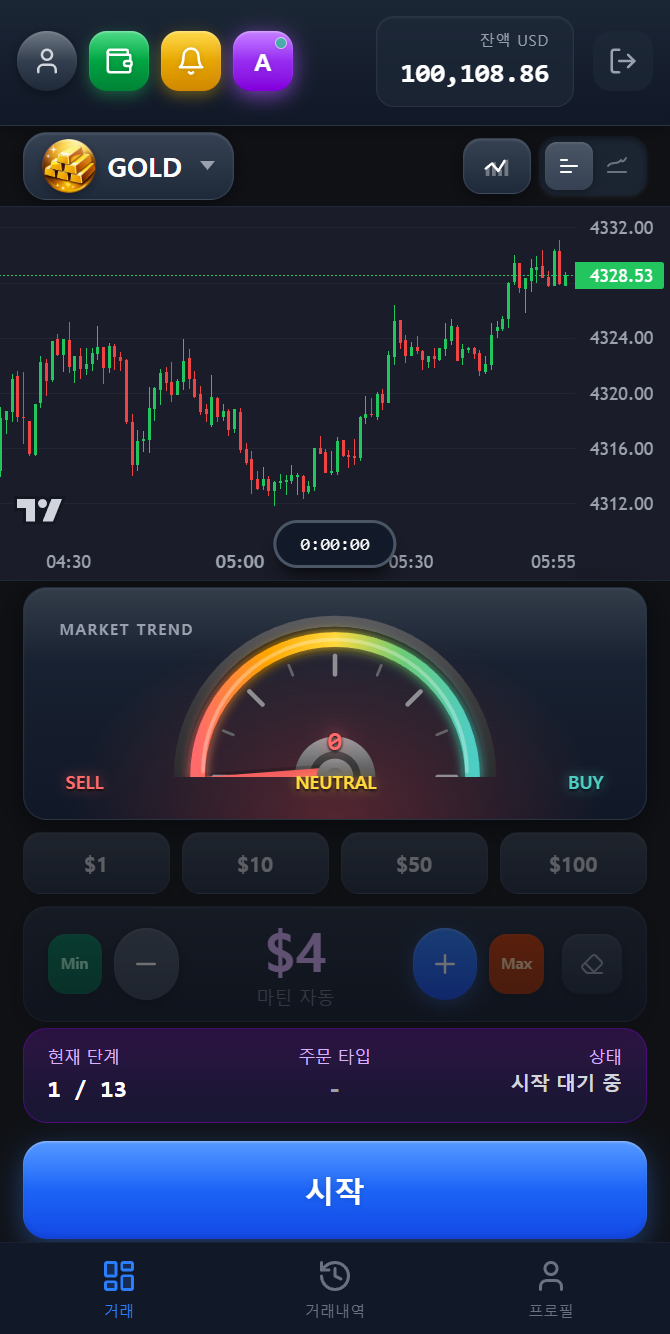This screenshot has height=1334, width=670.
Task: Set amount to Max
Action: (x=517, y=964)
